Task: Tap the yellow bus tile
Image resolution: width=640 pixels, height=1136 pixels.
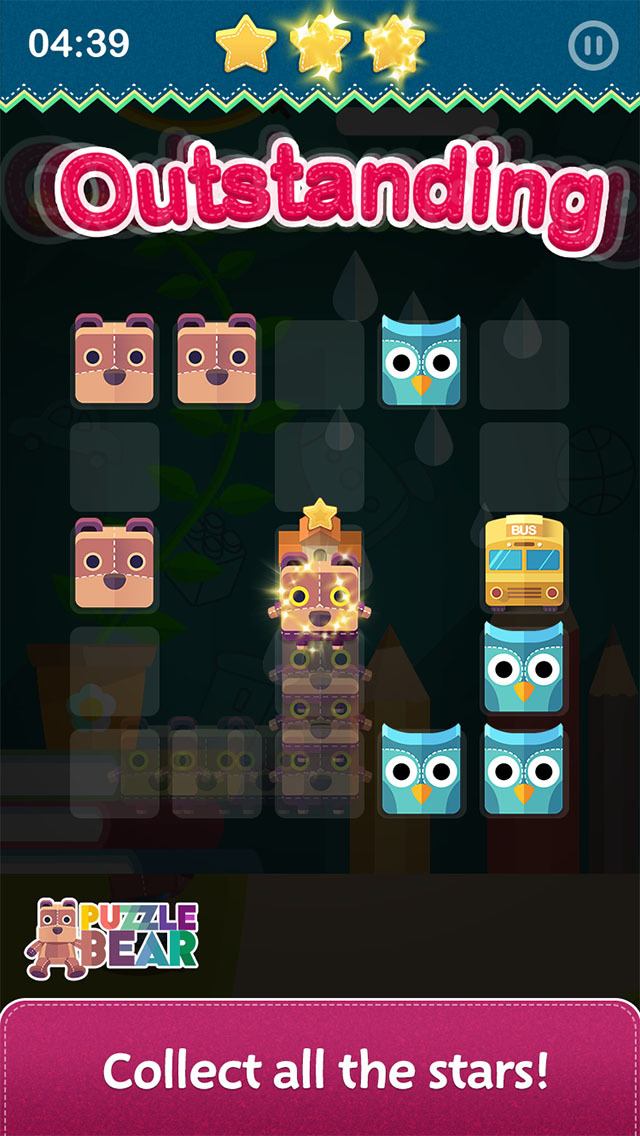Action: [x=524, y=563]
